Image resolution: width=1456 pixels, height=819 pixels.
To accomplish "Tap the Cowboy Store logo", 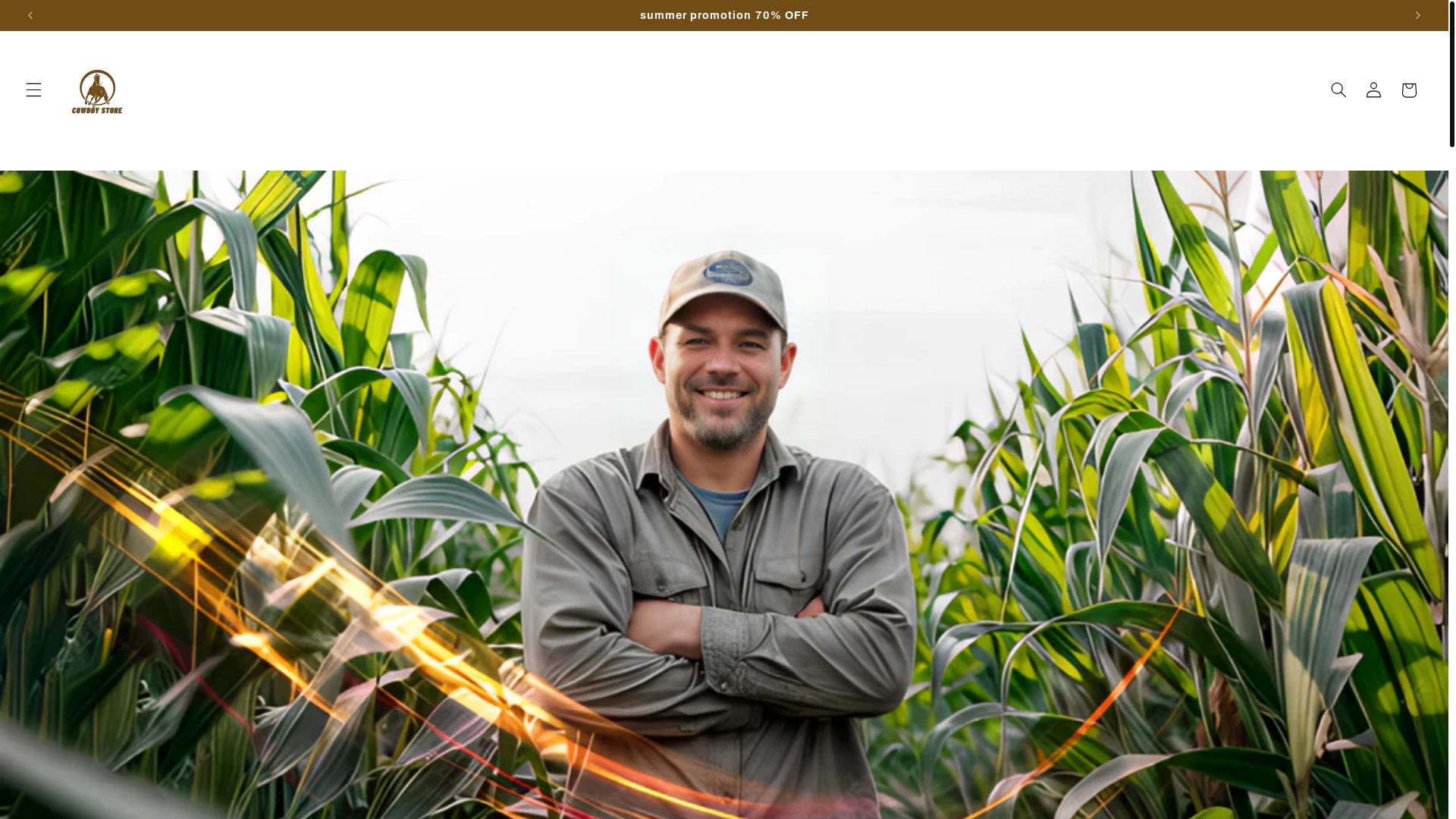I will pos(97,91).
